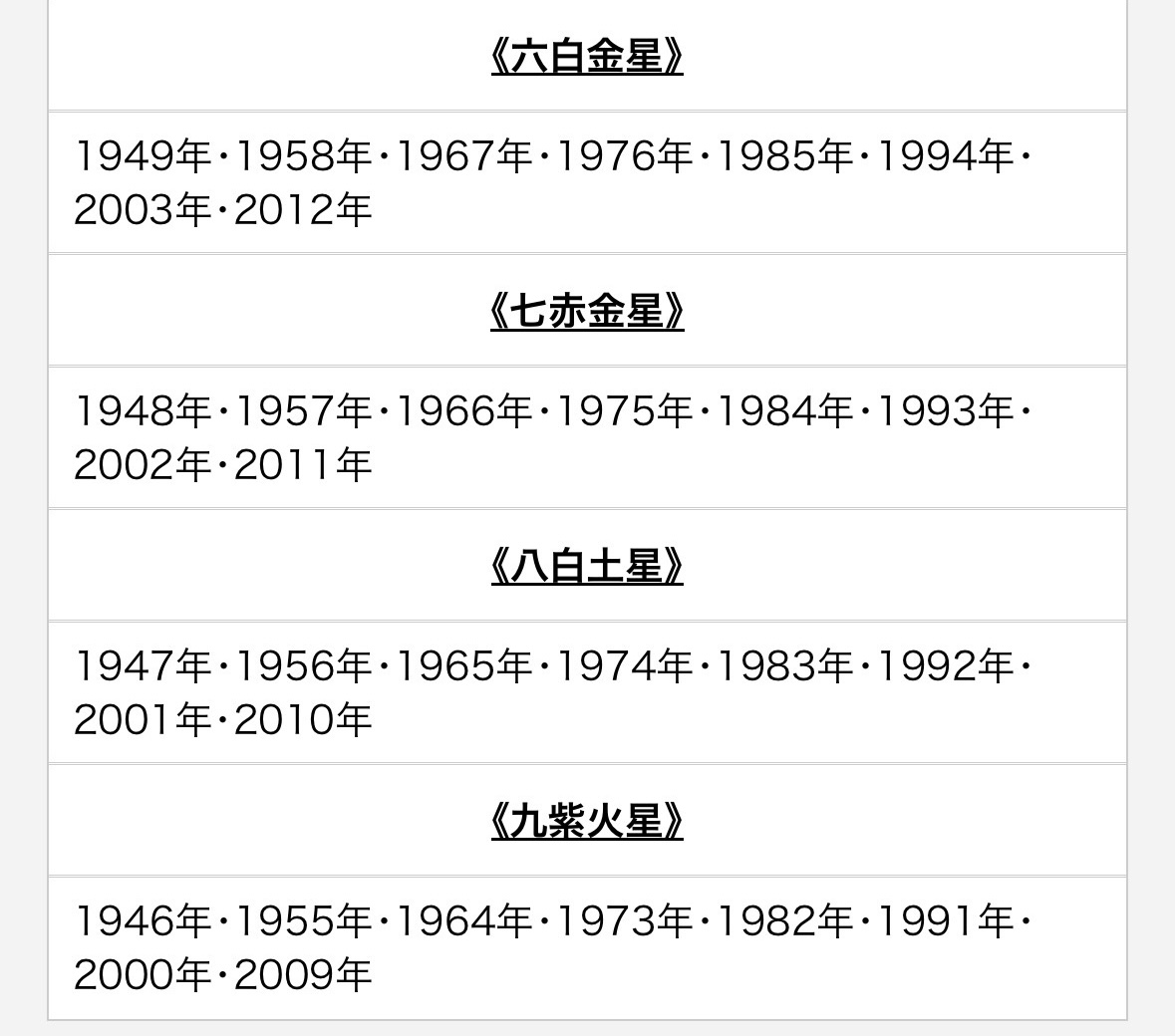Open the 七赤金星 underlined heading link

coord(587,312)
